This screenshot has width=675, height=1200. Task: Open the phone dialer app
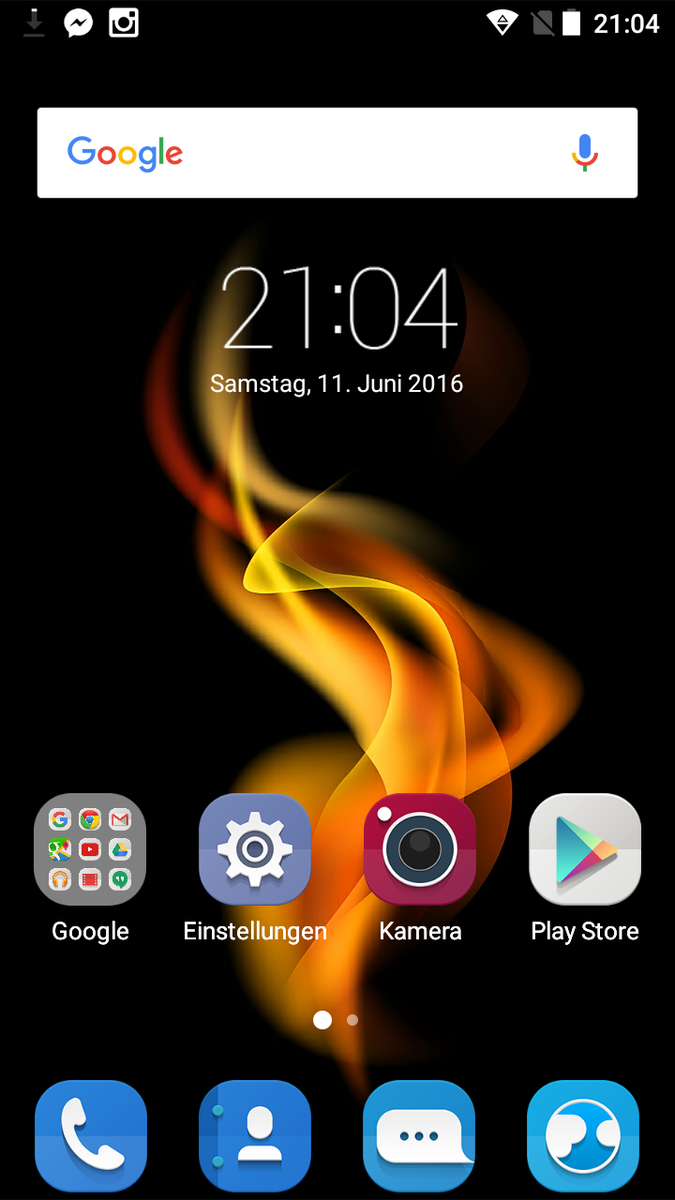90,1137
